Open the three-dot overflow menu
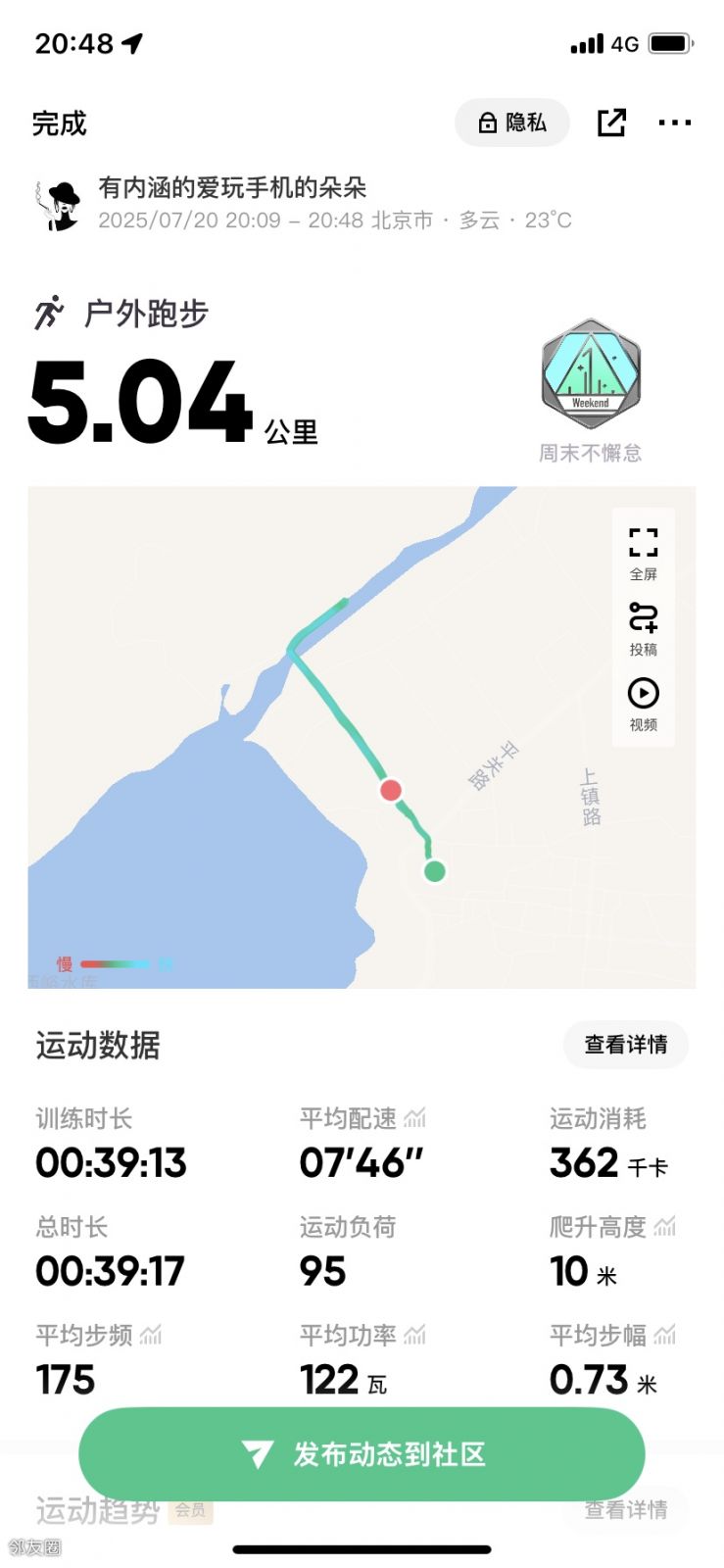 pyautogui.click(x=674, y=122)
